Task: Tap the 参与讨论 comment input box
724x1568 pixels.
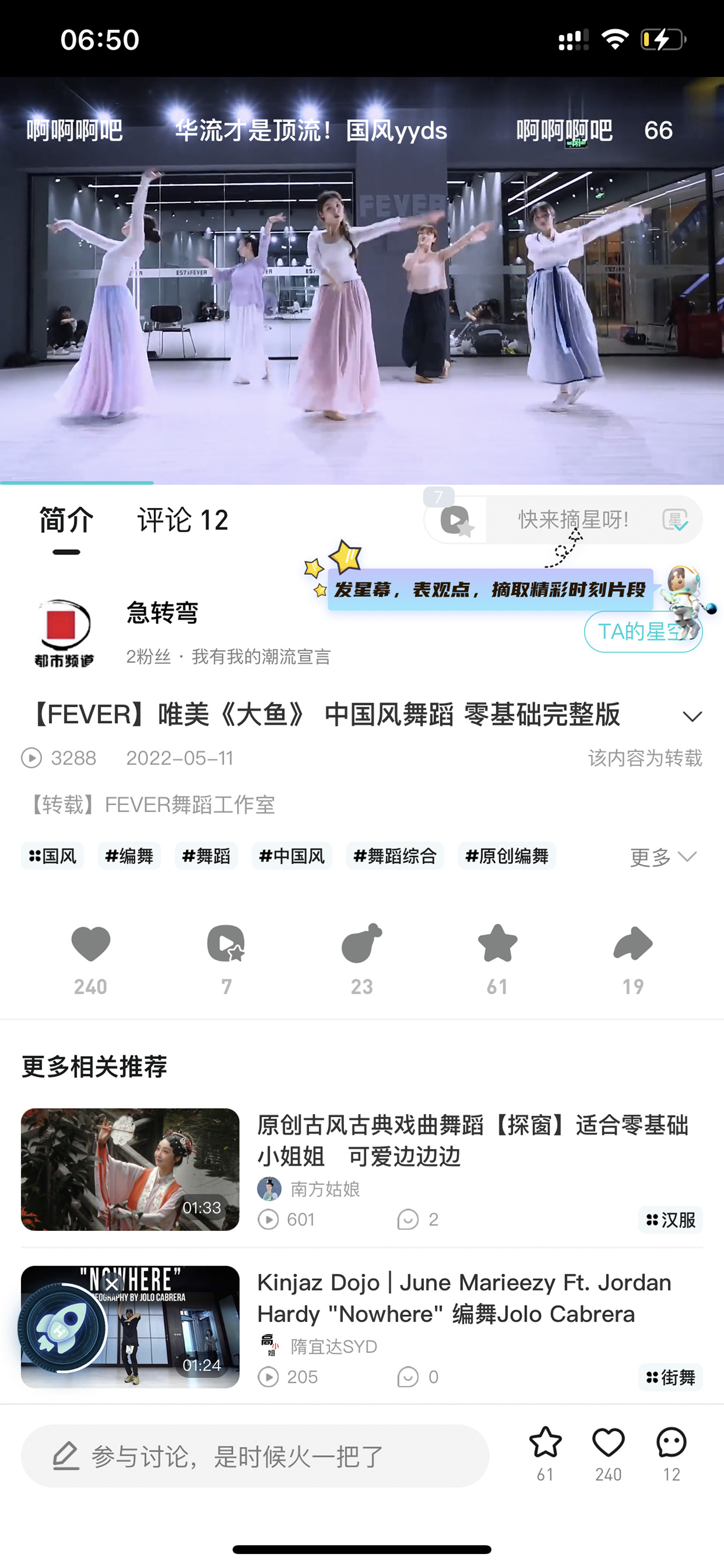Action: click(x=255, y=1456)
